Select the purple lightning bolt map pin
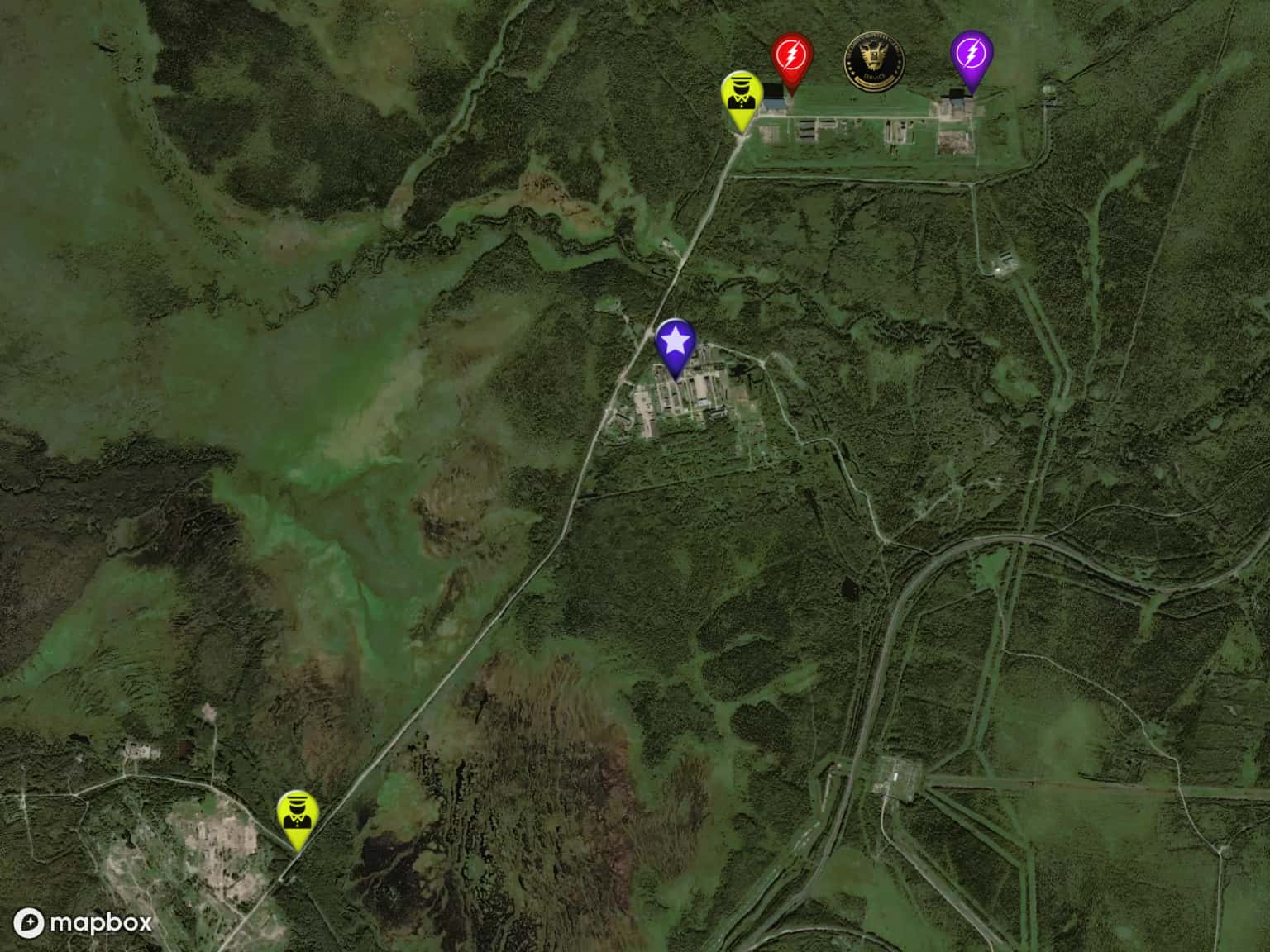 (972, 55)
